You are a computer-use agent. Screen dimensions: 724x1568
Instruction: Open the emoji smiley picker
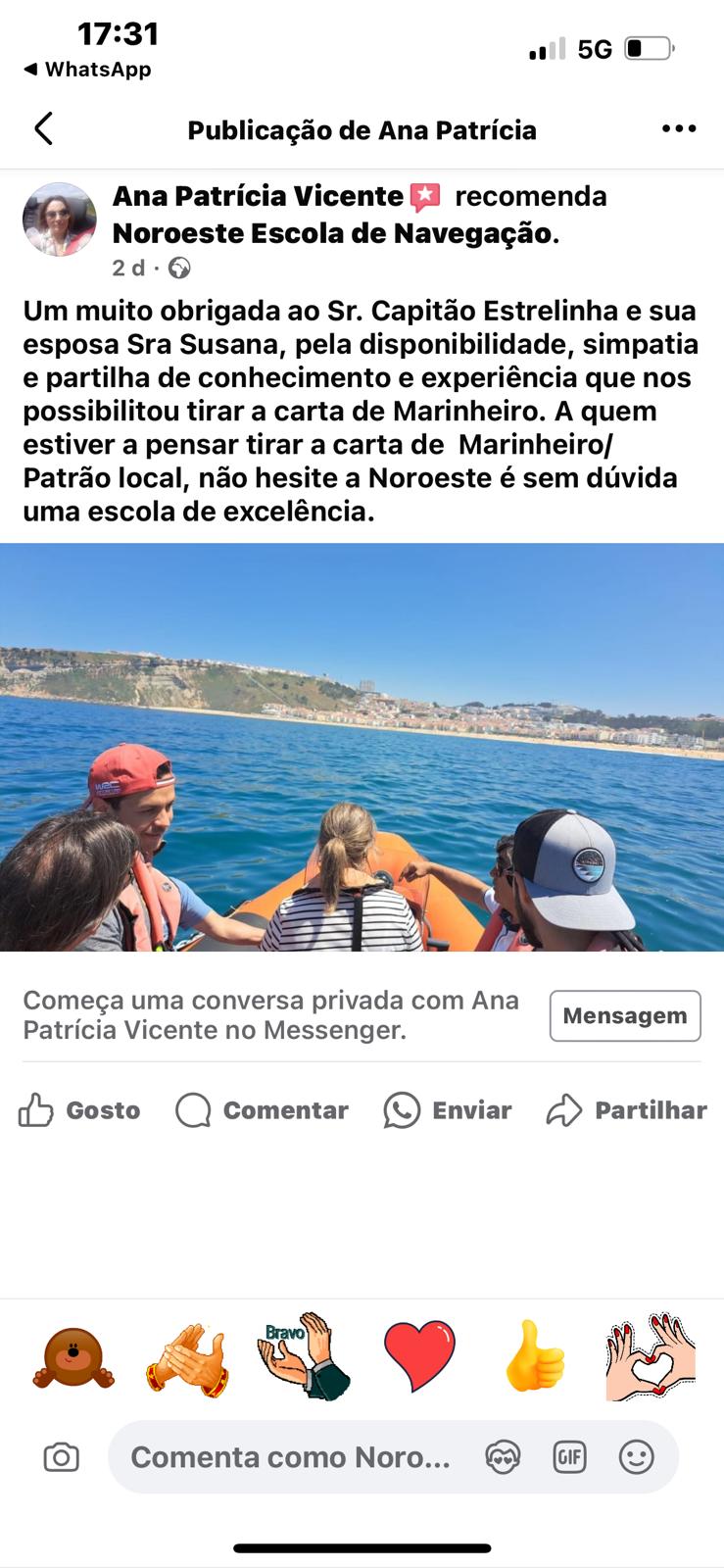coord(636,1457)
